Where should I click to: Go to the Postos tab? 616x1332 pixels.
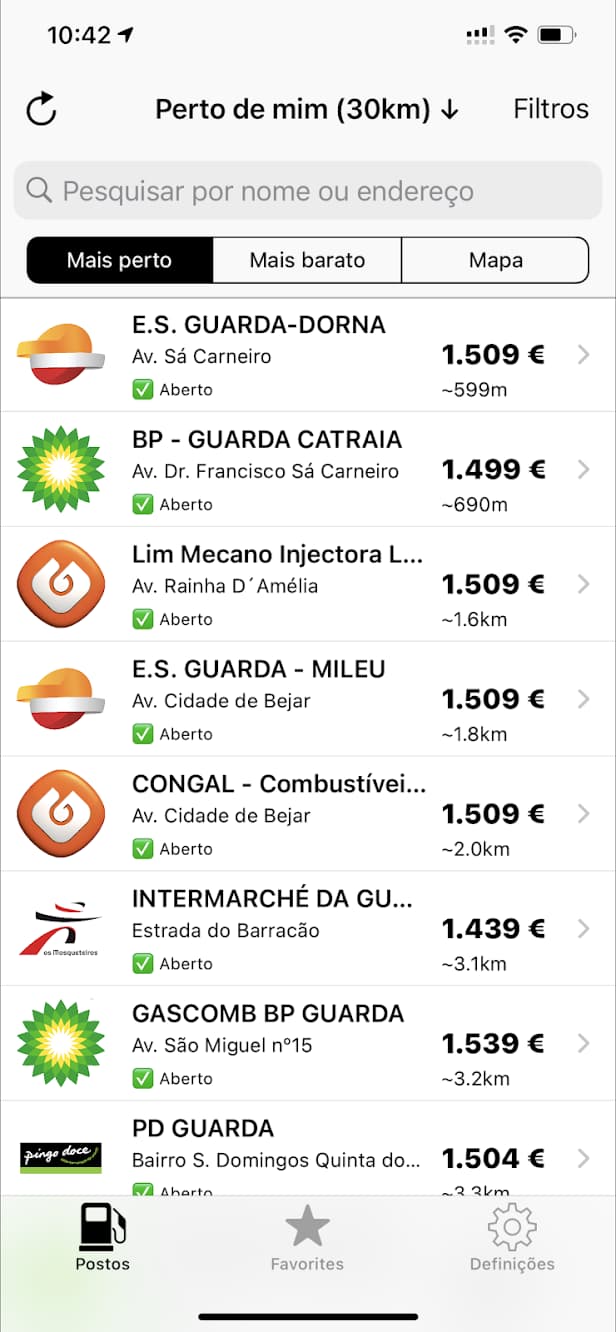(102, 1238)
